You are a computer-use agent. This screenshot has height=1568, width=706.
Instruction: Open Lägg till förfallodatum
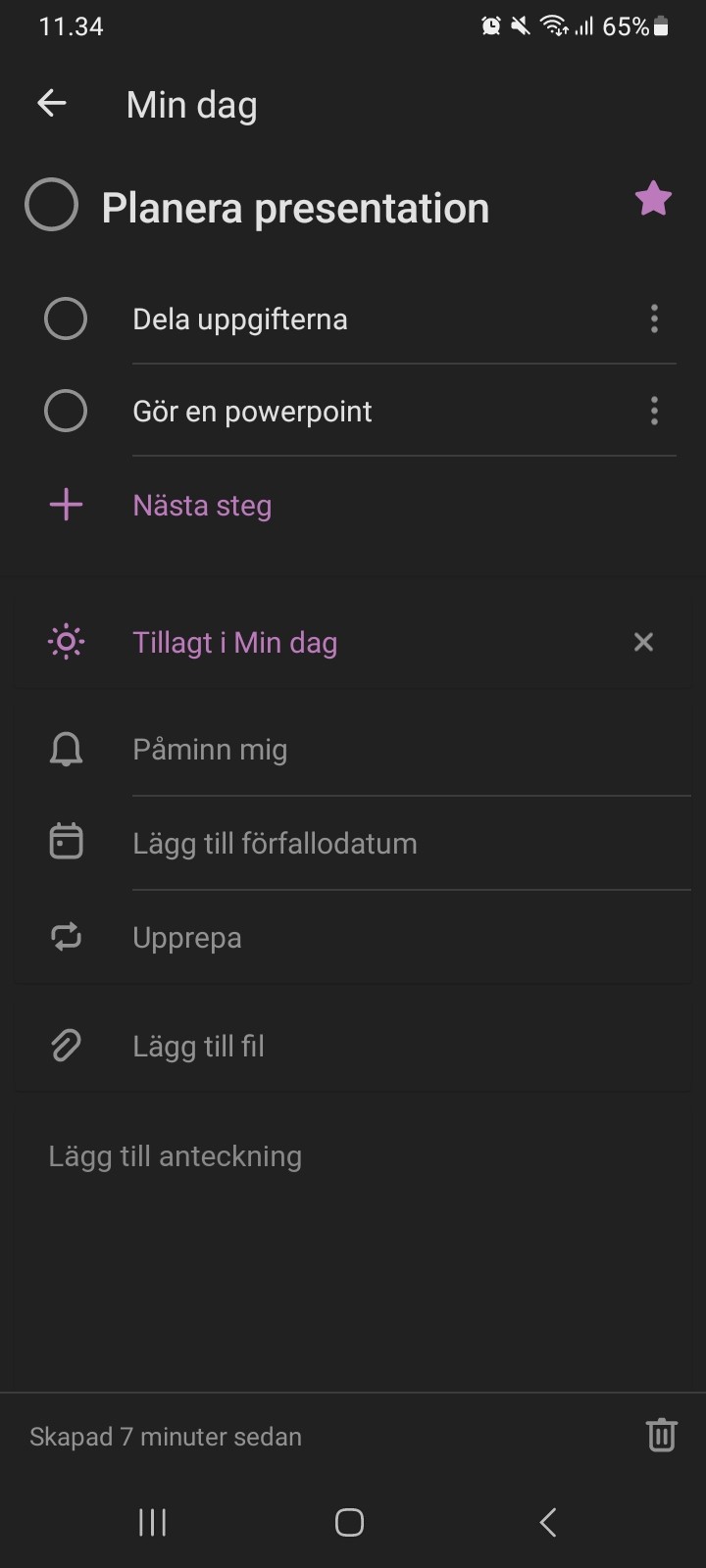tap(353, 843)
